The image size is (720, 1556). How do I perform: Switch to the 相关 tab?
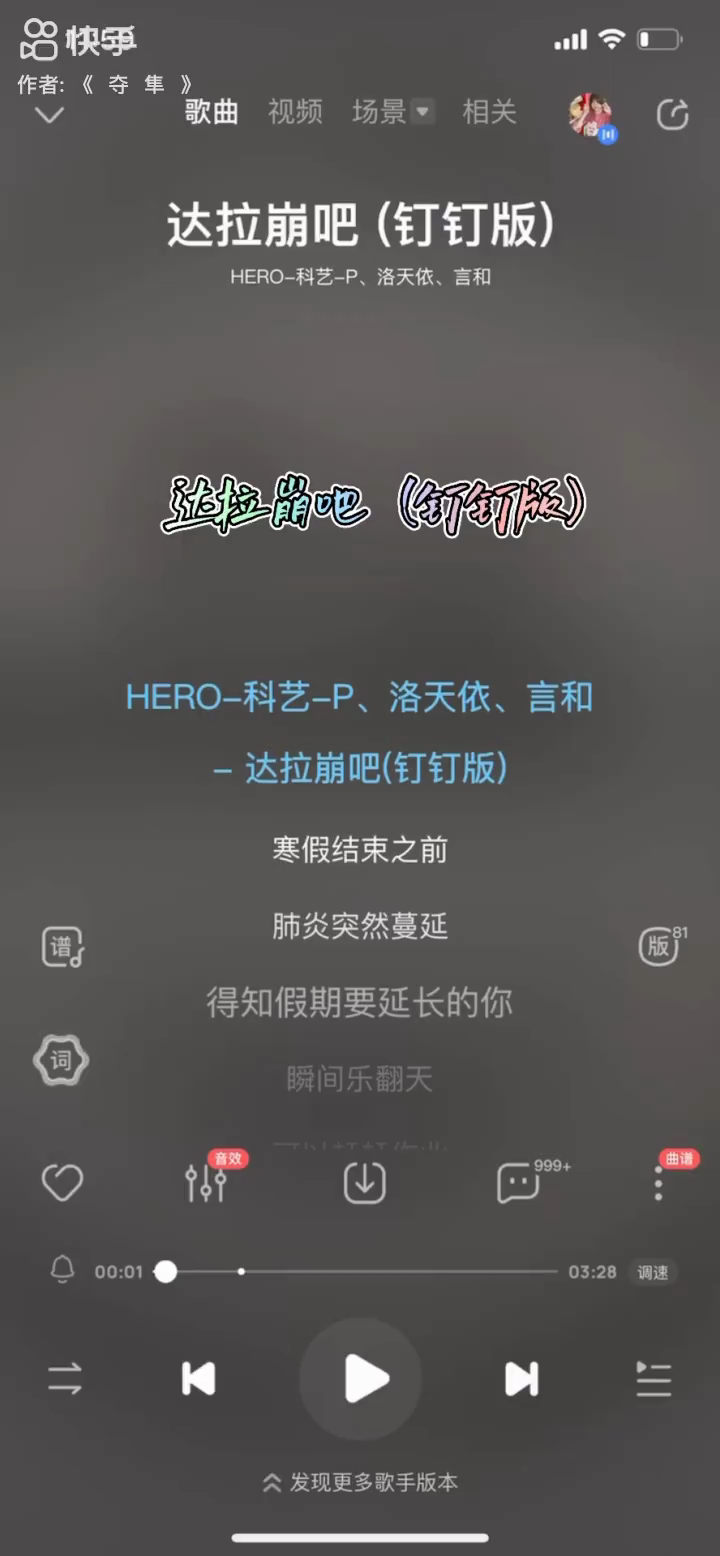489,112
